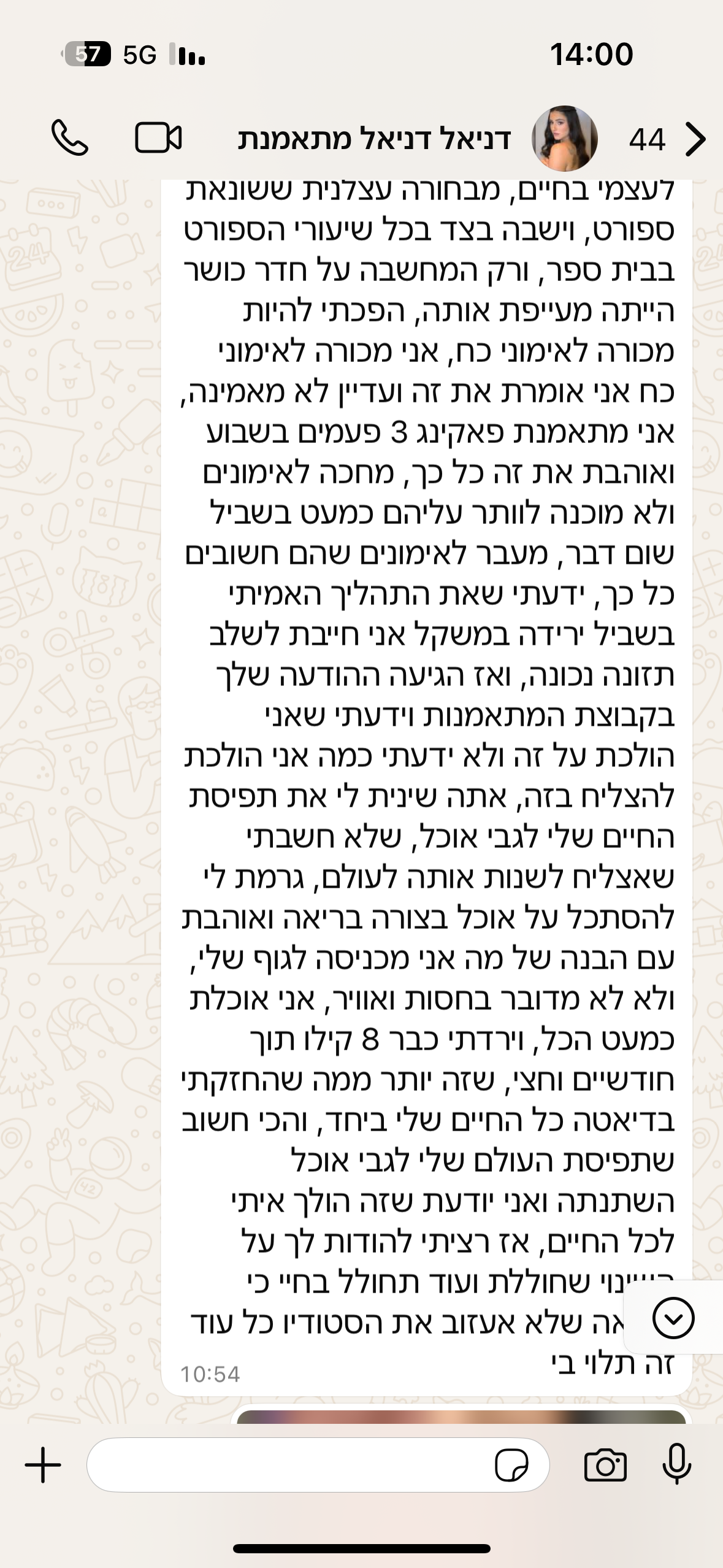Start a video call
The image size is (723, 1568).
(x=158, y=138)
